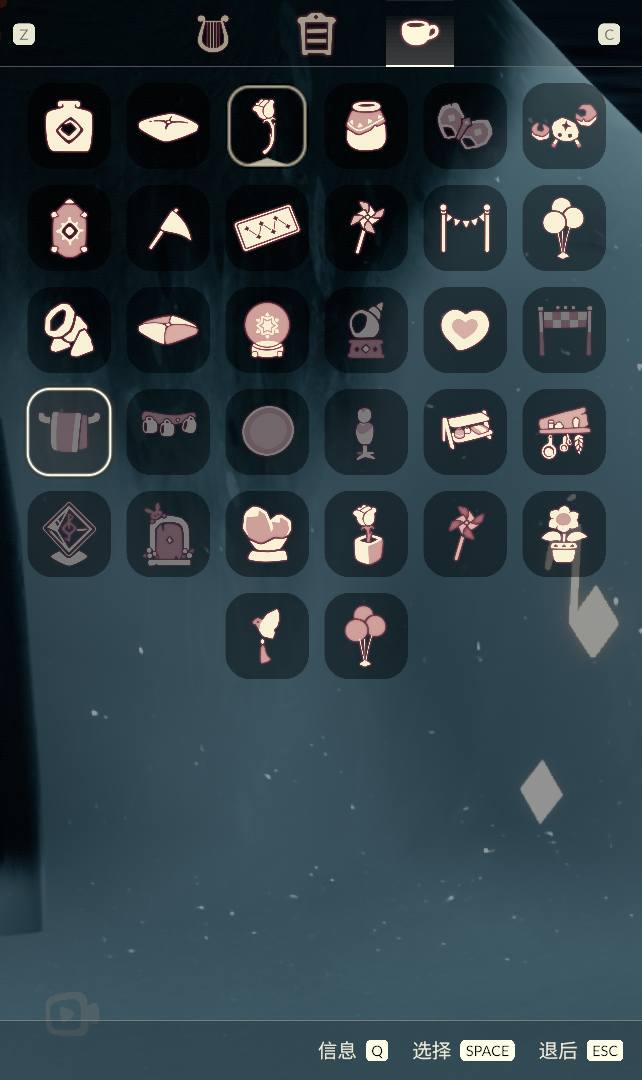This screenshot has height=1080, width=642.
Task: Select the teacup props tab
Action: pyautogui.click(x=420, y=35)
